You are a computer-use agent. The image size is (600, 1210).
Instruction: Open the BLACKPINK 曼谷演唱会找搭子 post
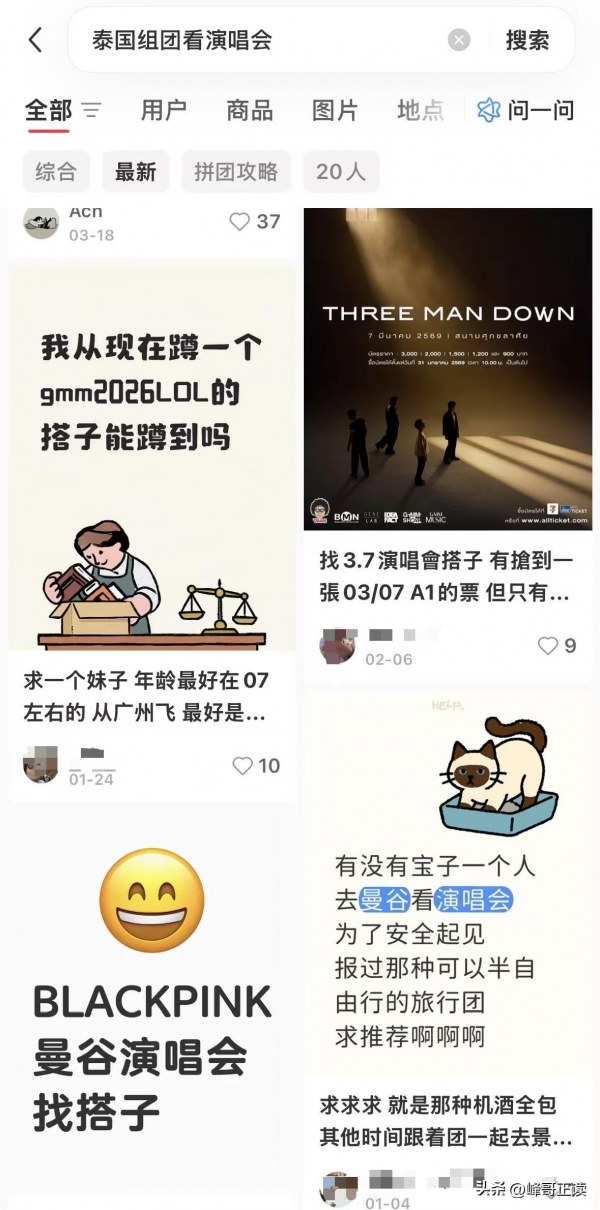[x=152, y=1000]
